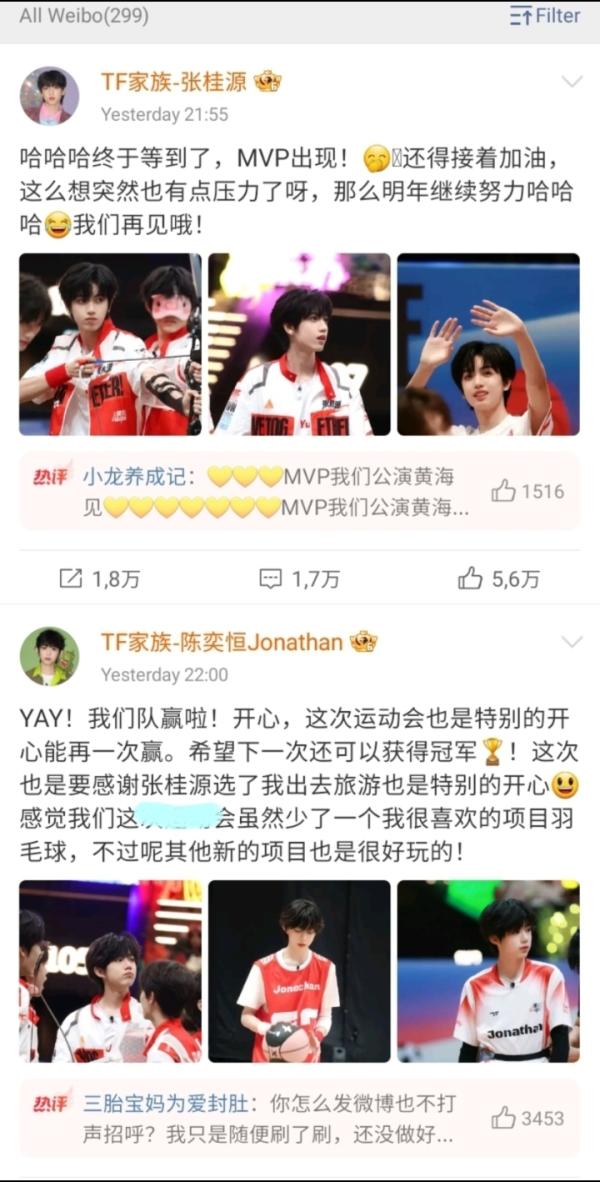
Task: View the first photo in 张桂源's post
Action: 110,344
